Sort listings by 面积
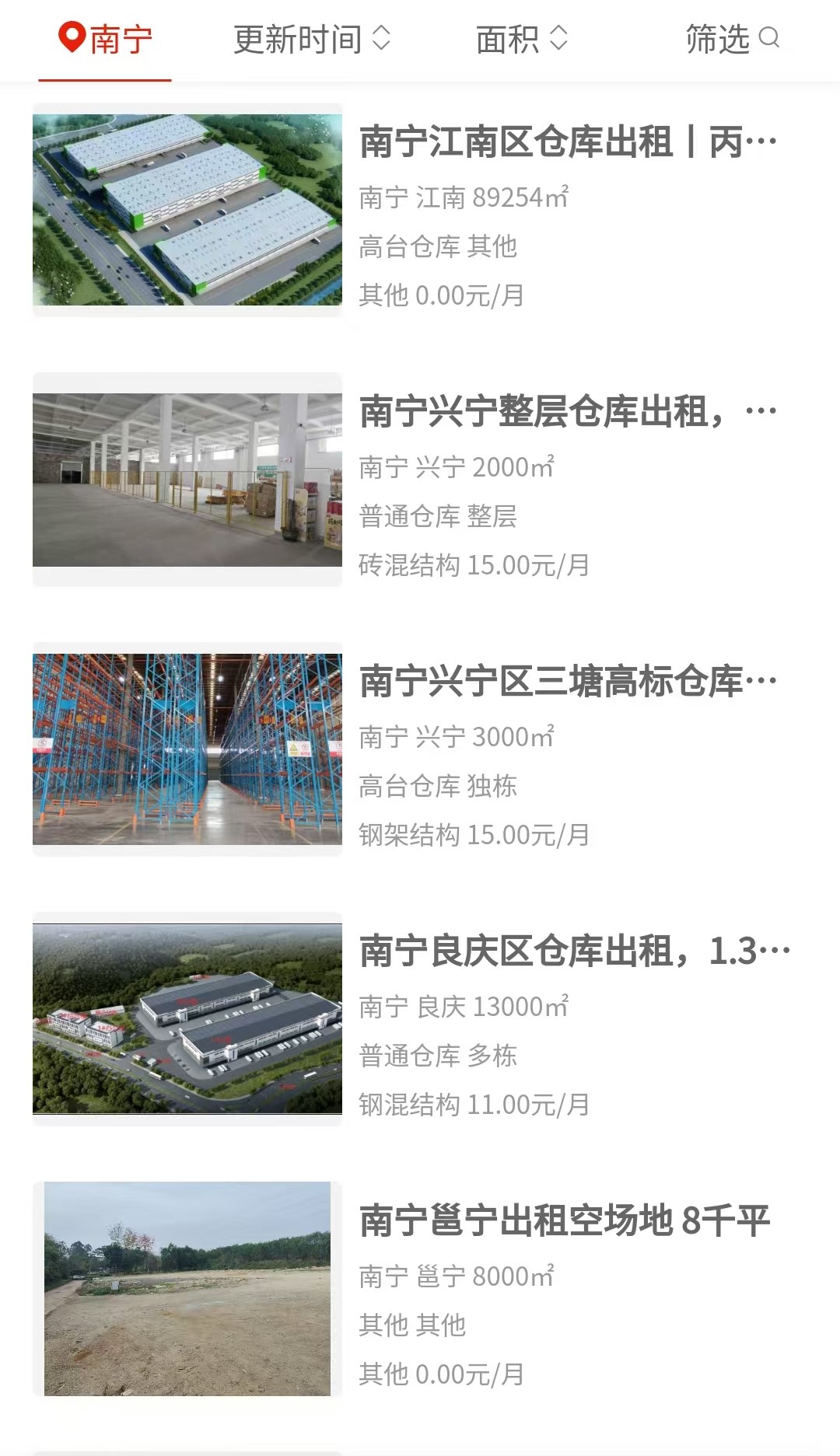 coord(522,39)
